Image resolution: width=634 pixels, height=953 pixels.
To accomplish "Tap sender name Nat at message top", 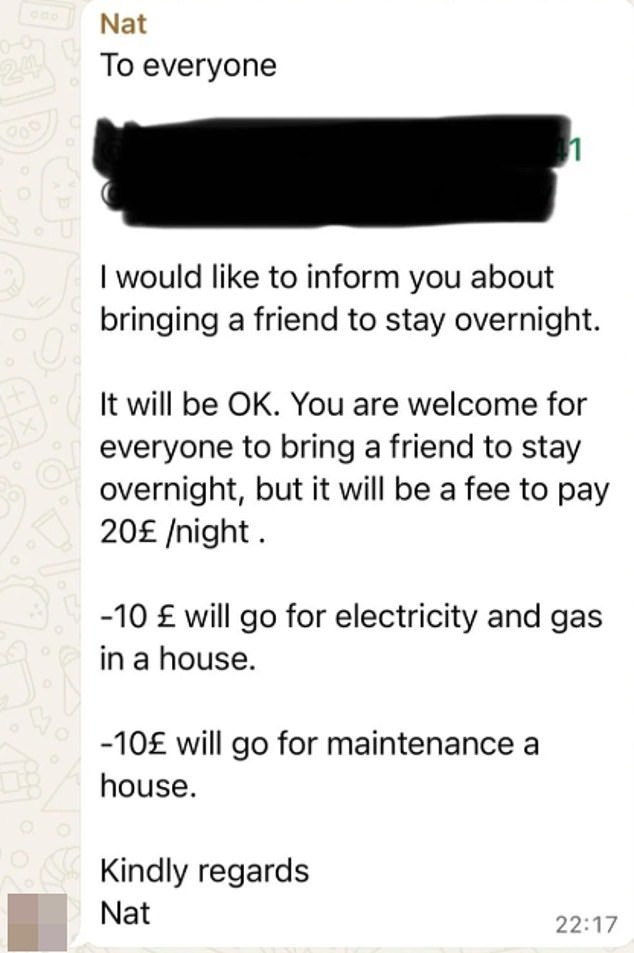I will tap(123, 22).
